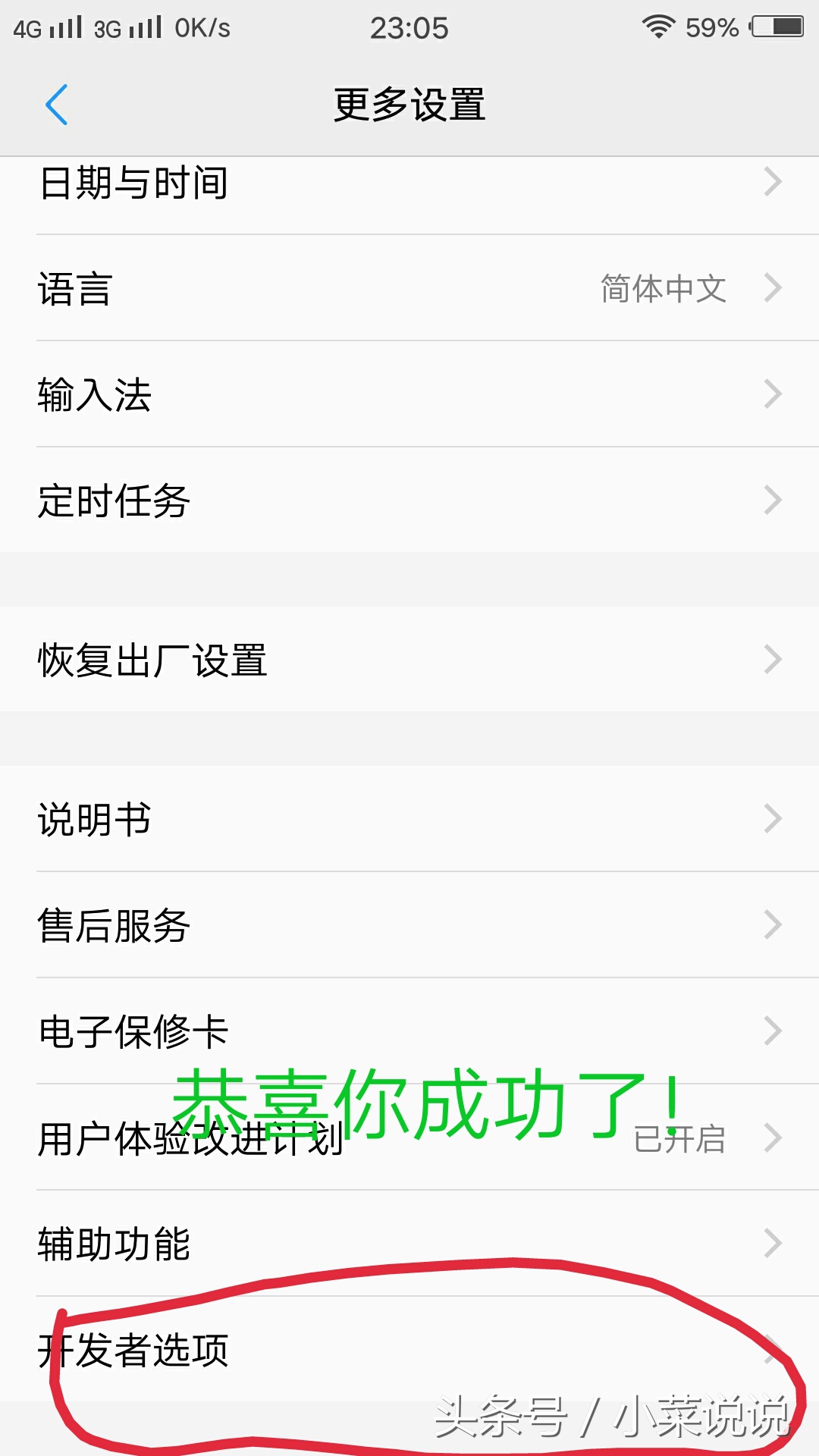Open 输入法 settings
The height and width of the screenshot is (1456, 819).
click(409, 394)
